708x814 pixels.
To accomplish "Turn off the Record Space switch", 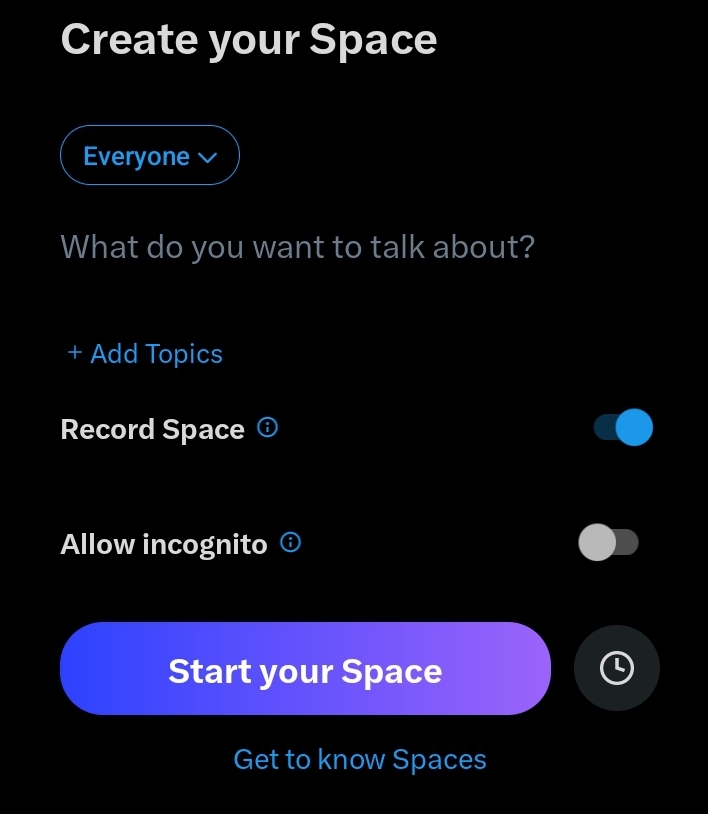I will click(623, 428).
